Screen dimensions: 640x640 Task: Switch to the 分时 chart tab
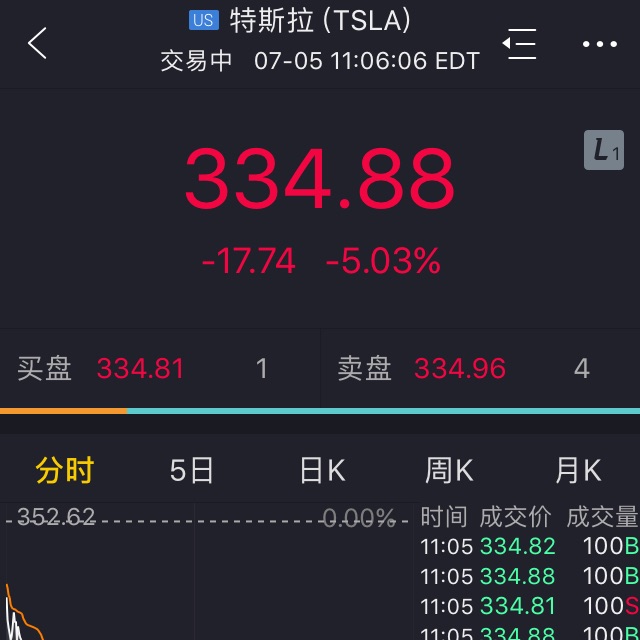click(x=64, y=469)
